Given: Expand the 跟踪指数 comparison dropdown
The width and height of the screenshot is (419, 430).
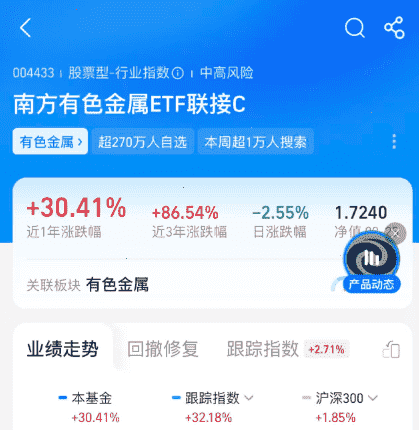Looking at the screenshot, I should point(249,398).
